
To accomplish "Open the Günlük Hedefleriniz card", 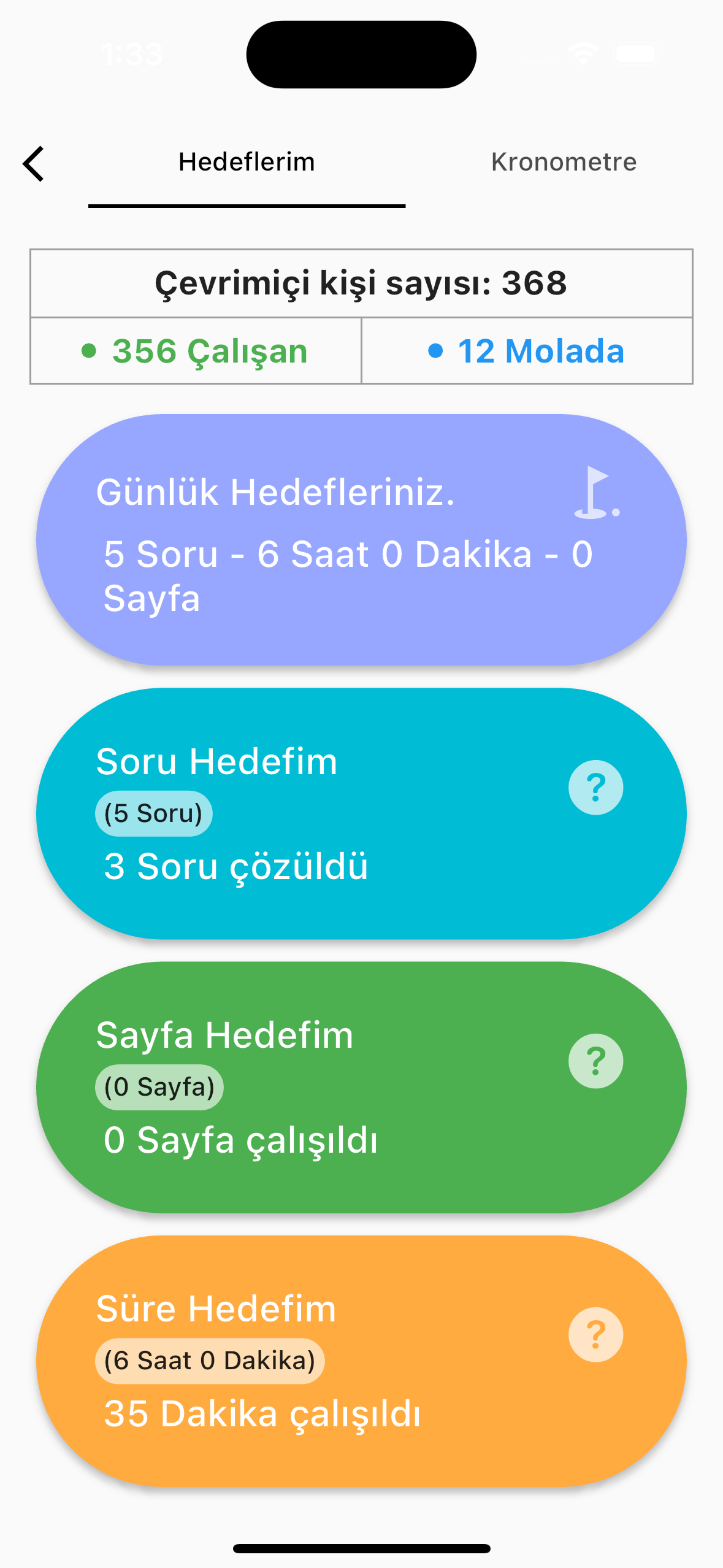I will (361, 540).
